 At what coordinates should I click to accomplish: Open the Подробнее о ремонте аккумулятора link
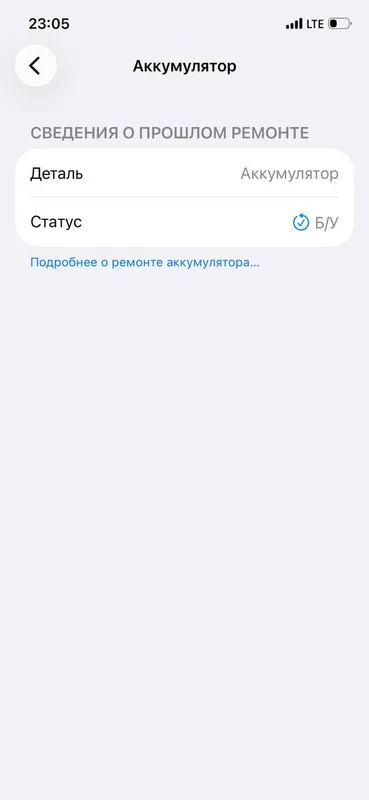click(x=145, y=263)
